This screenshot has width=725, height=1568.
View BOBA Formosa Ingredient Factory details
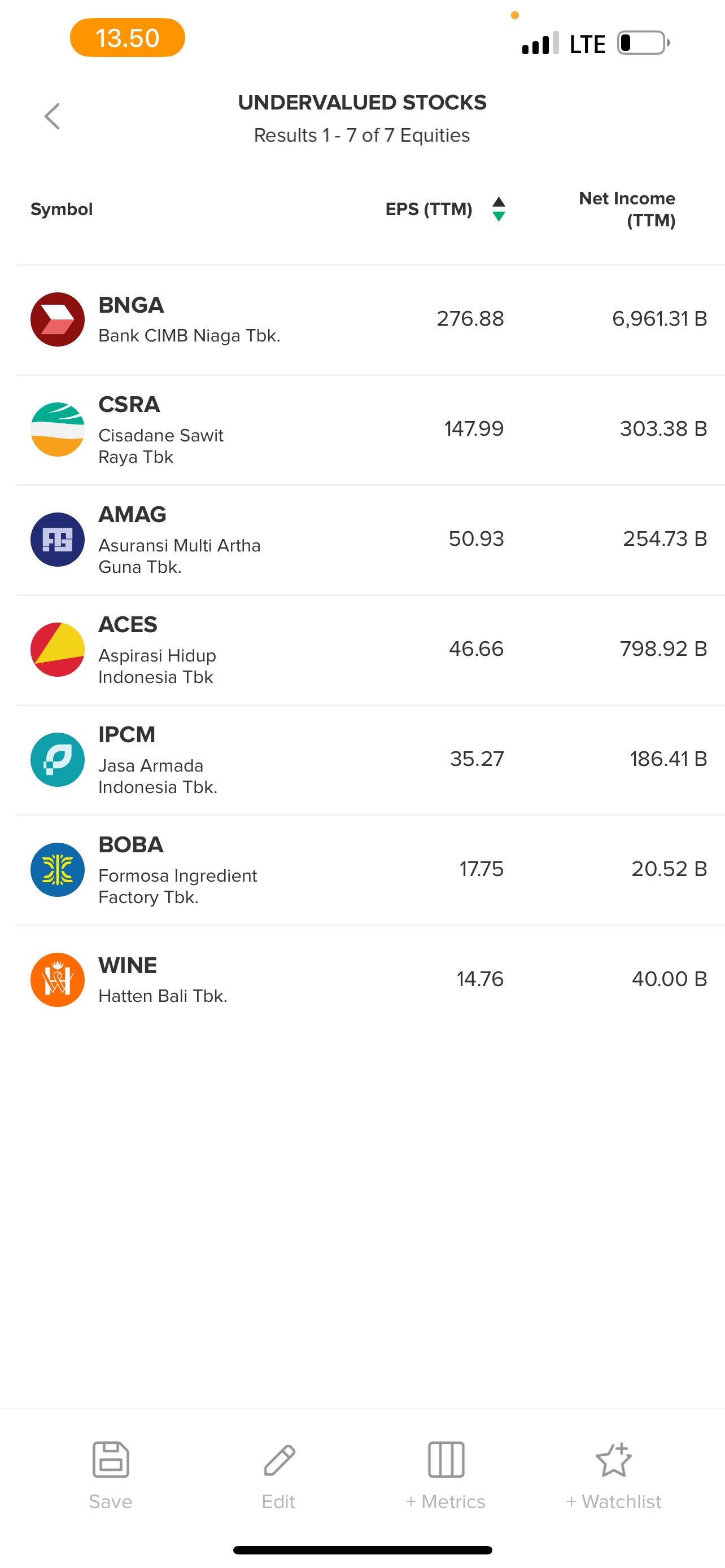click(x=362, y=870)
